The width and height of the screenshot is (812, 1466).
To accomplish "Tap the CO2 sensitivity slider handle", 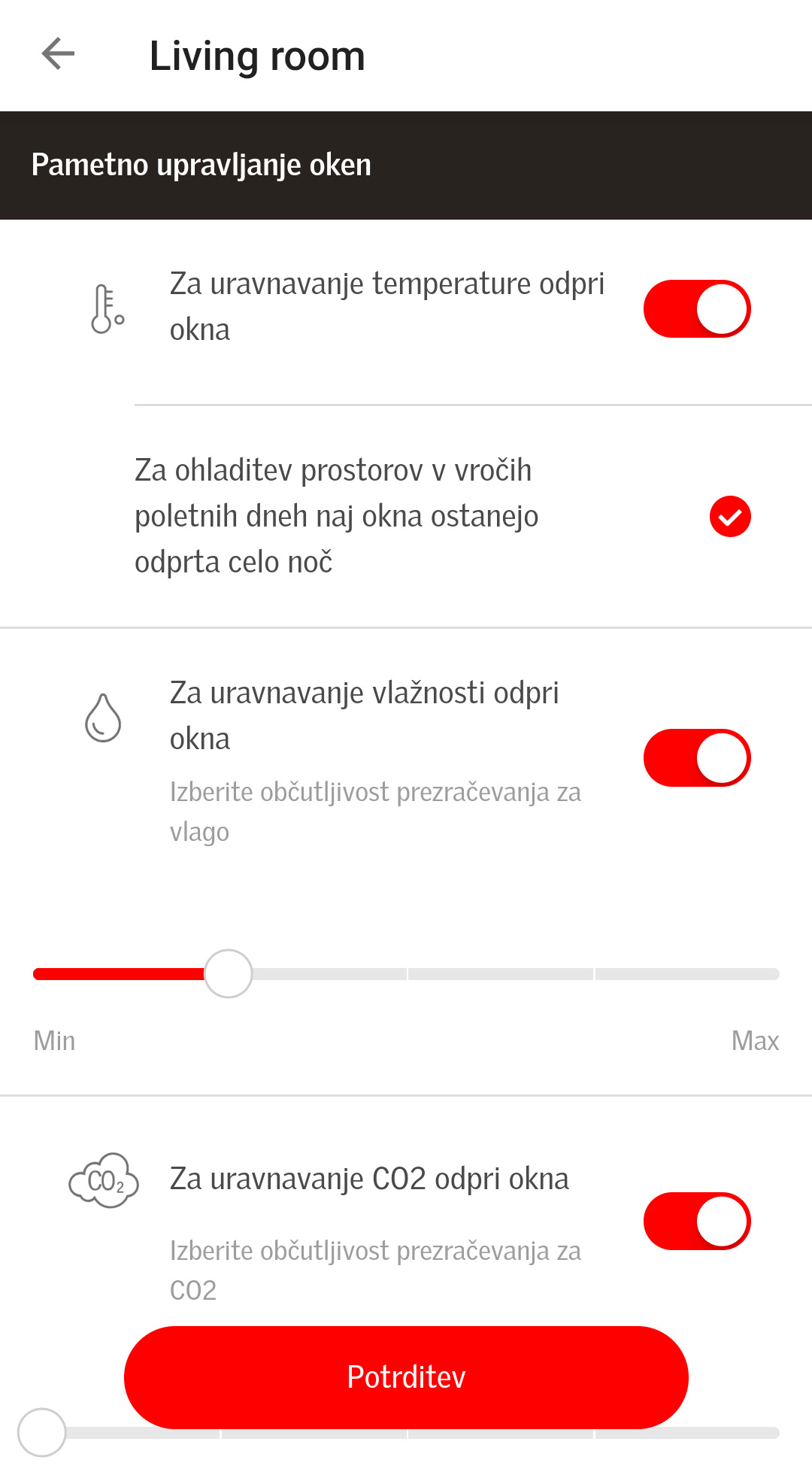I will tap(42, 1432).
